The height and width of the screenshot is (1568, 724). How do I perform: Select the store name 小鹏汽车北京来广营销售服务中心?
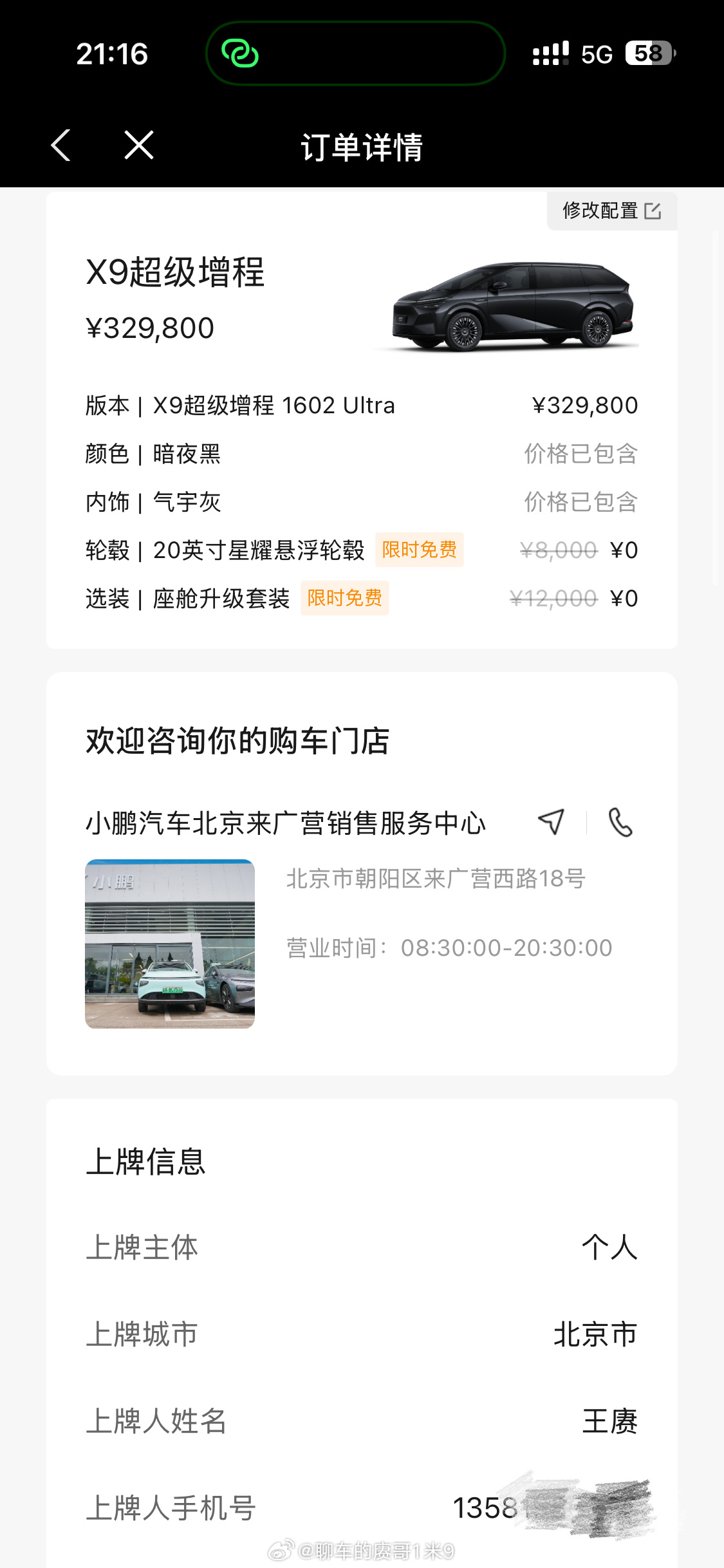pos(286,822)
